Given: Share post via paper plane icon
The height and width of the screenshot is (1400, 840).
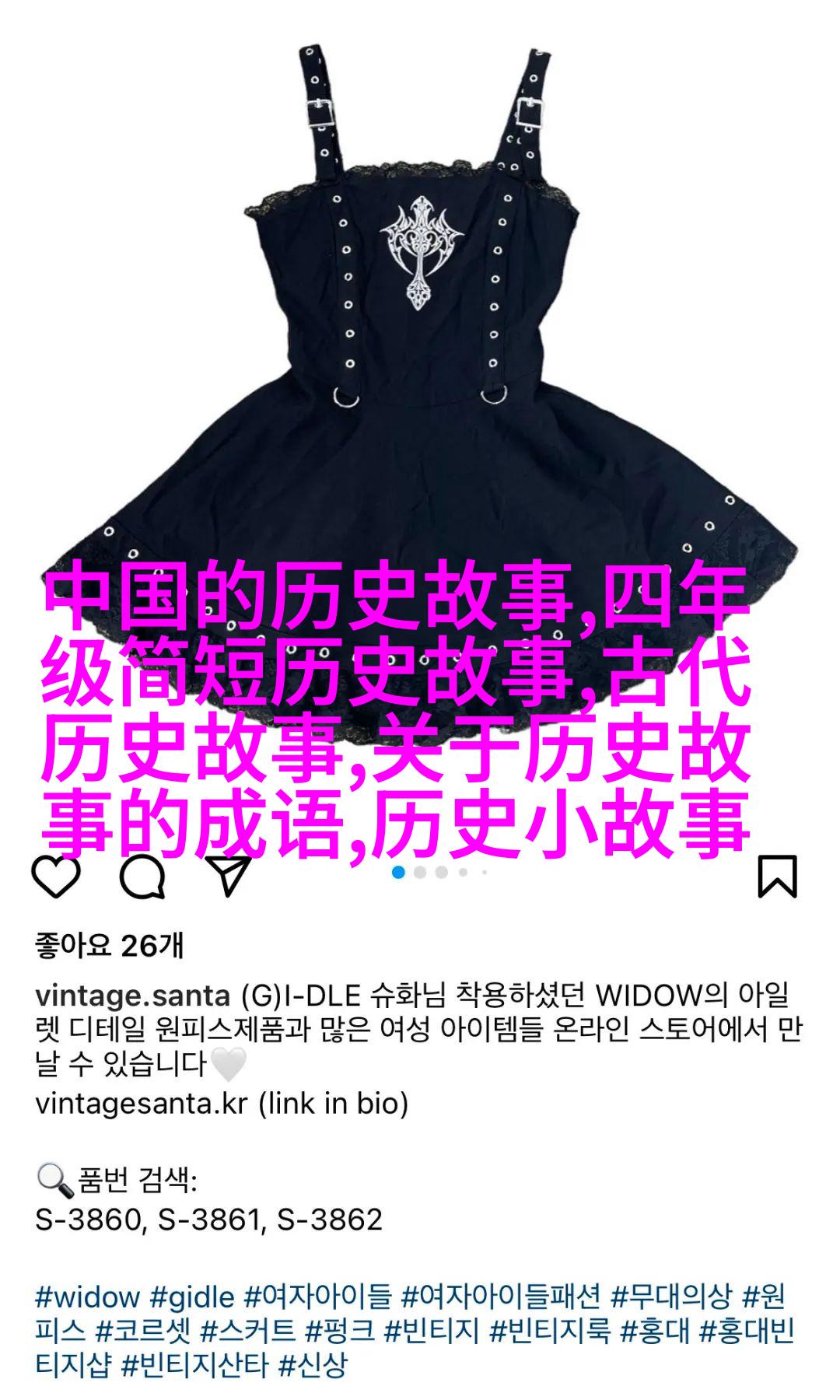Looking at the screenshot, I should 228,877.
